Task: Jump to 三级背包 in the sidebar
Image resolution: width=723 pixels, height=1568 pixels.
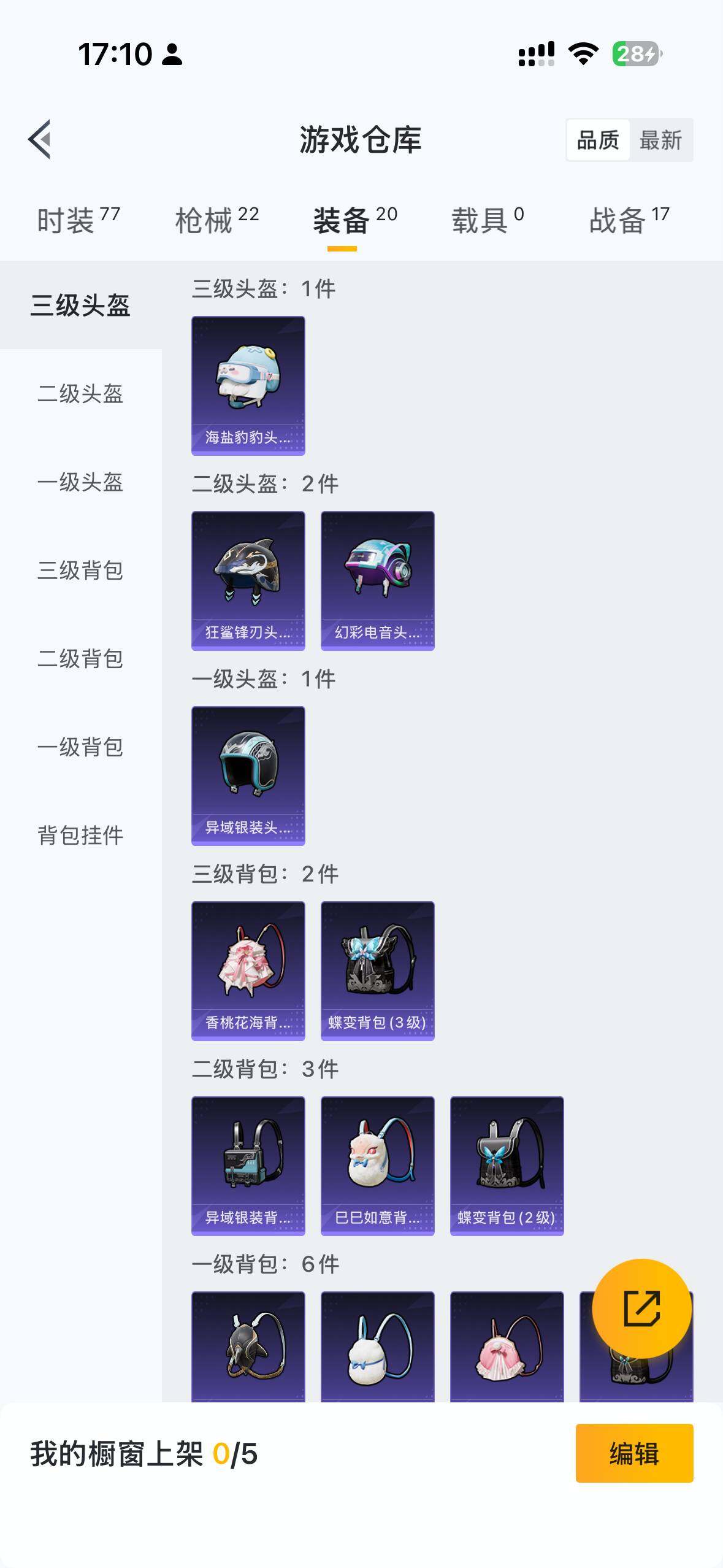Action: pos(80,570)
